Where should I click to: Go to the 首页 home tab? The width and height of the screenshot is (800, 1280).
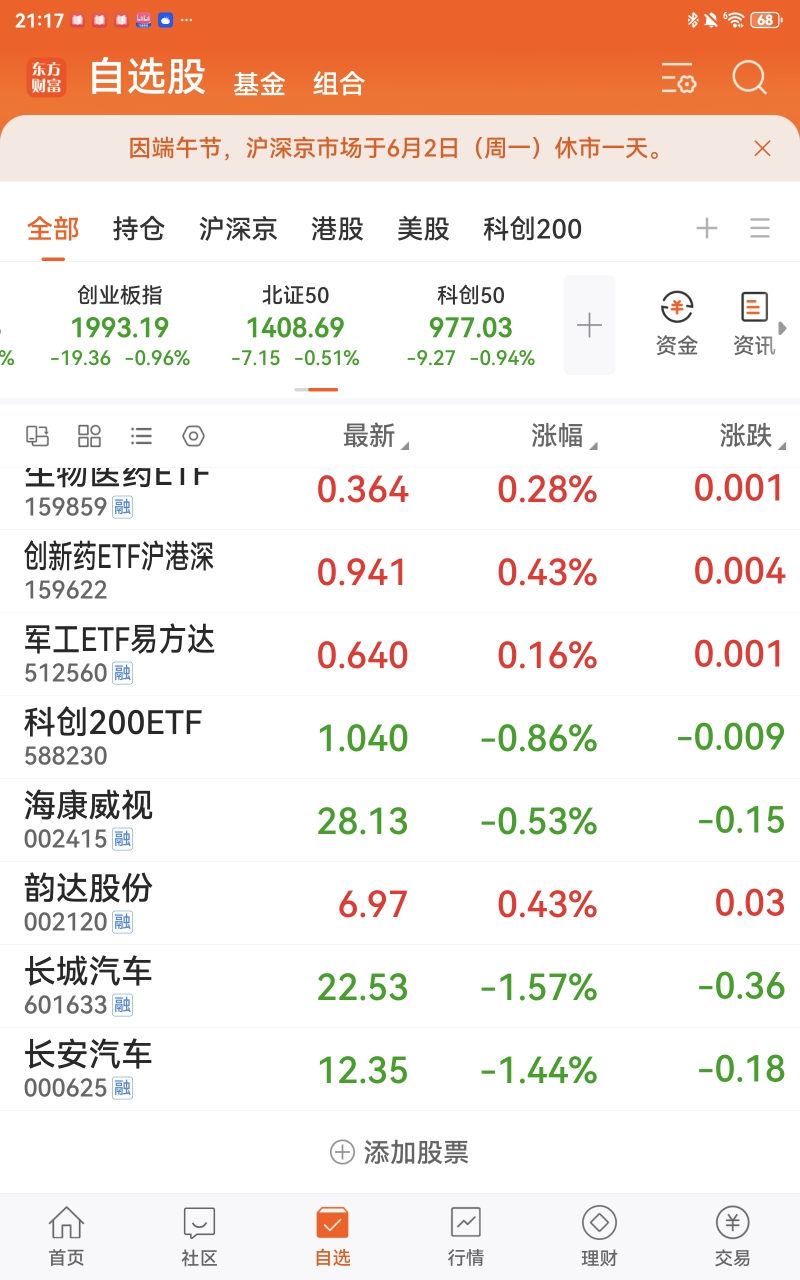pos(67,1236)
